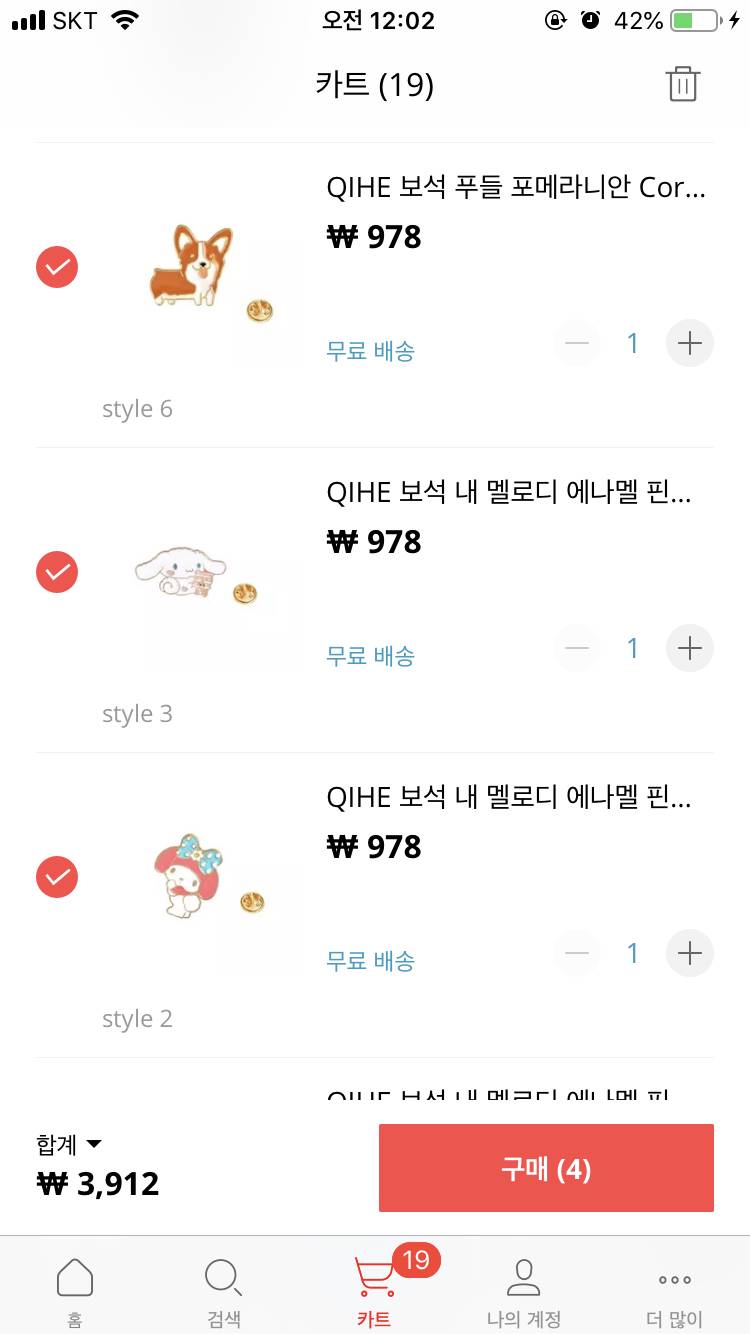Tap the 검색 magnifier search icon
Viewport: 750px width, 1334px height.
(x=223, y=1277)
